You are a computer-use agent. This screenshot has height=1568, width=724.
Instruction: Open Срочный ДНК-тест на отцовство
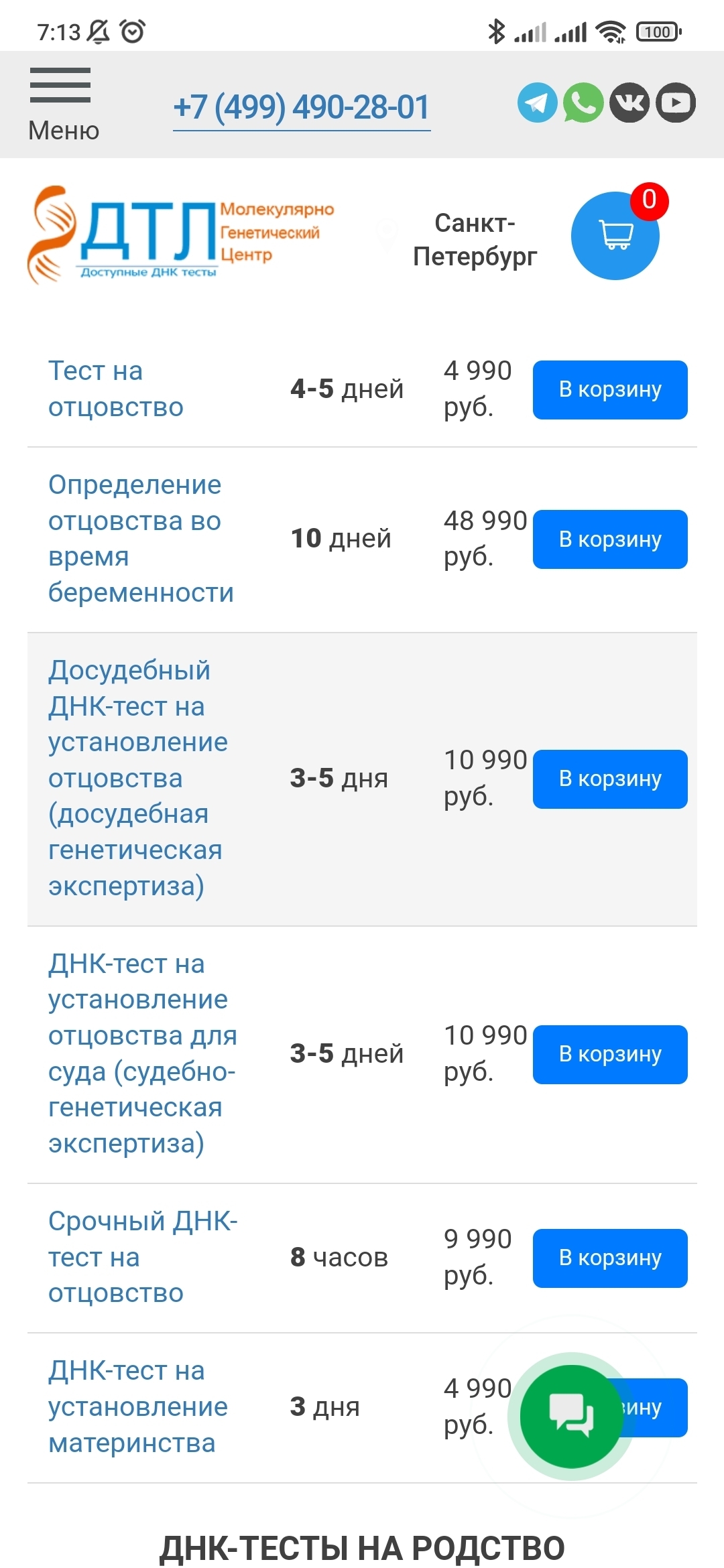pyautogui.click(x=142, y=1257)
